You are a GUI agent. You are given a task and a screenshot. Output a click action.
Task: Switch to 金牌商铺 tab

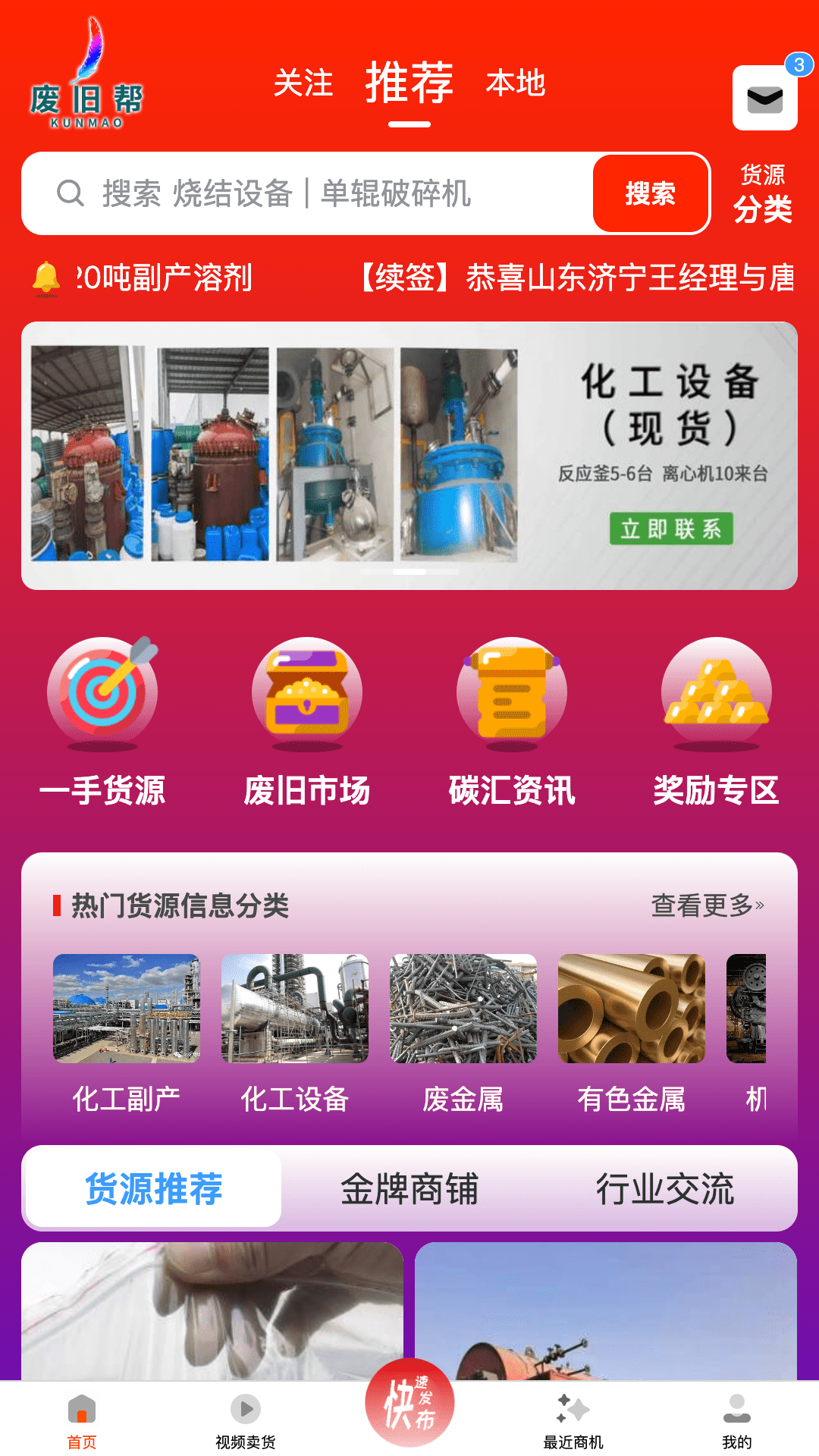tap(409, 1189)
